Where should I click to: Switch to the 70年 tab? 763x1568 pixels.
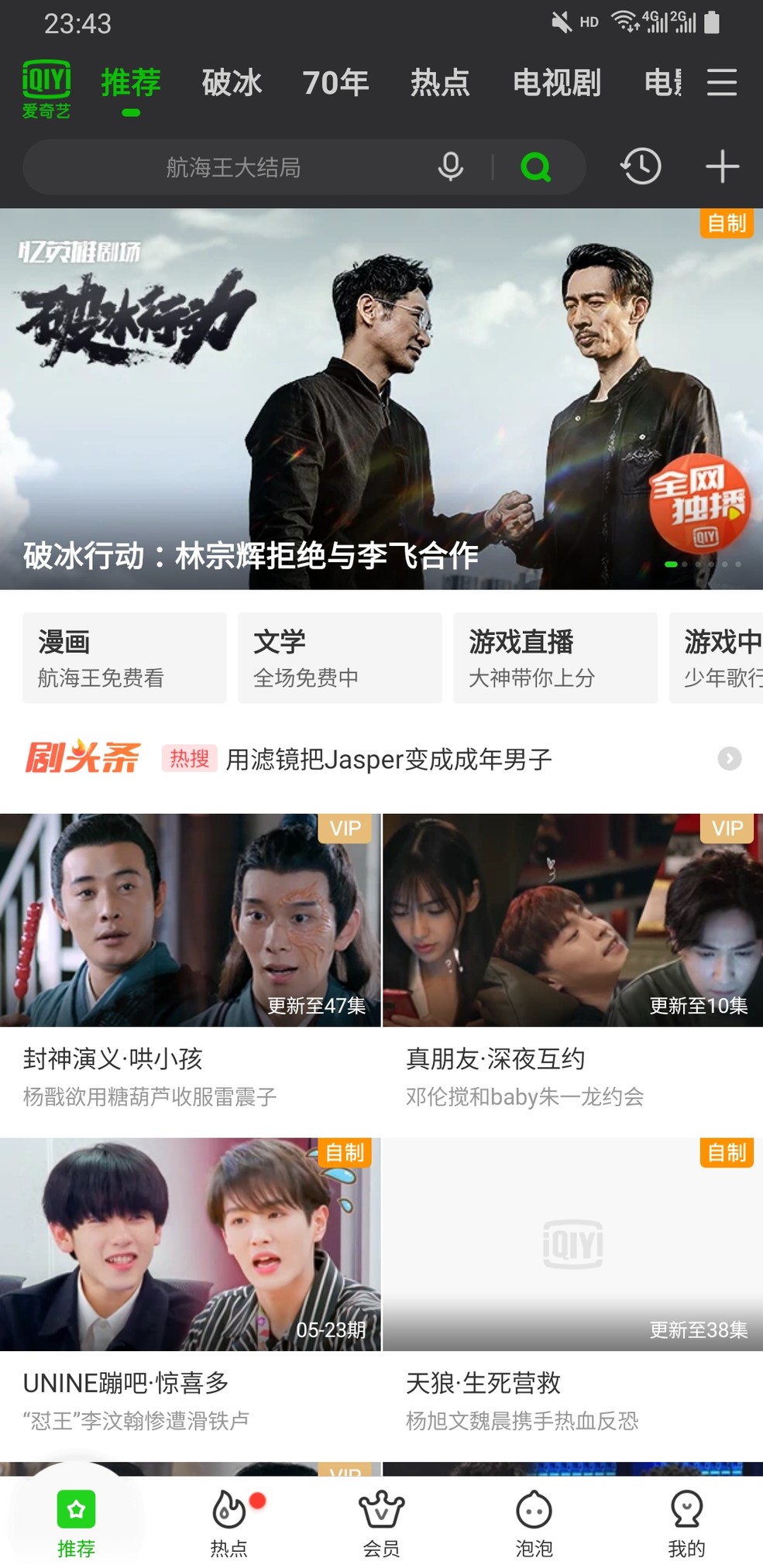[x=335, y=83]
